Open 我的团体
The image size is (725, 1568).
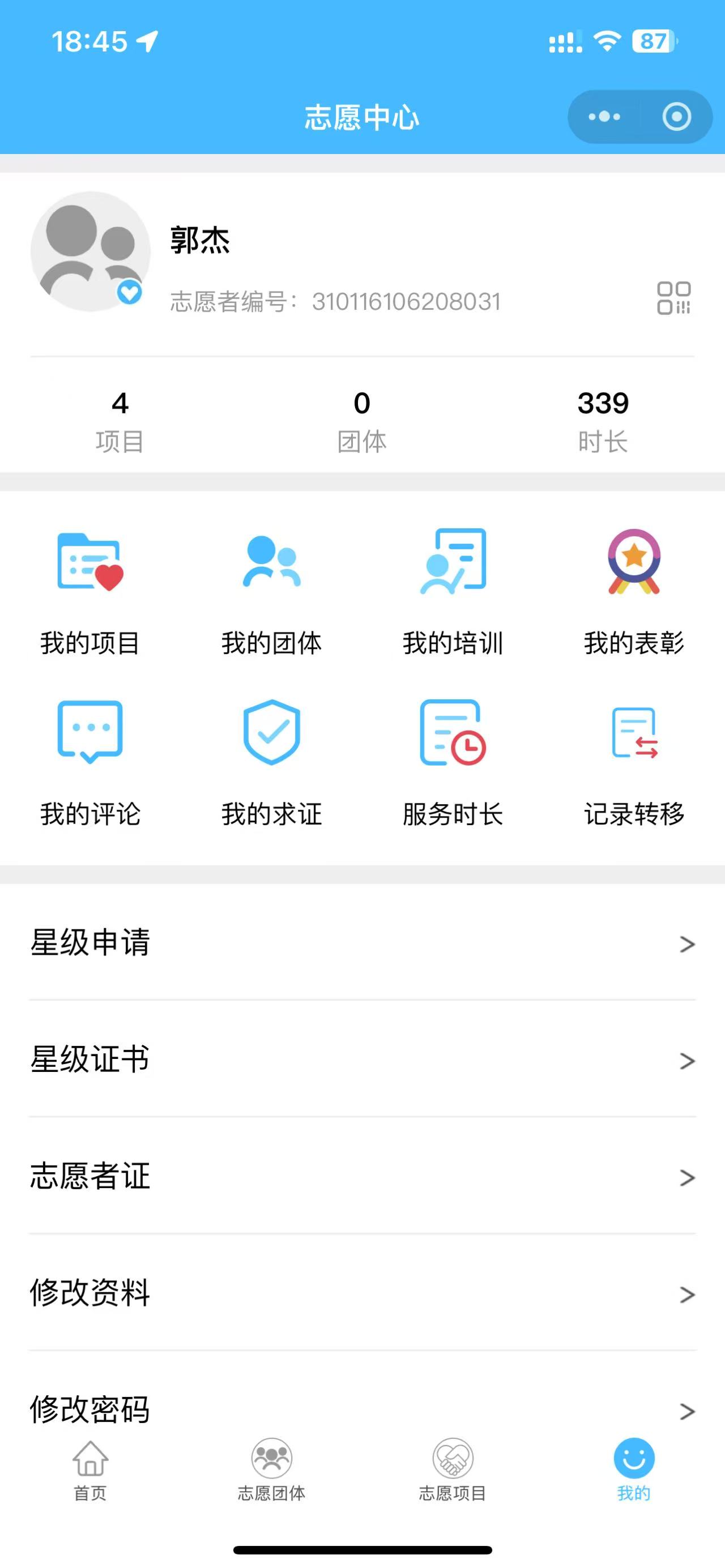coord(271,591)
